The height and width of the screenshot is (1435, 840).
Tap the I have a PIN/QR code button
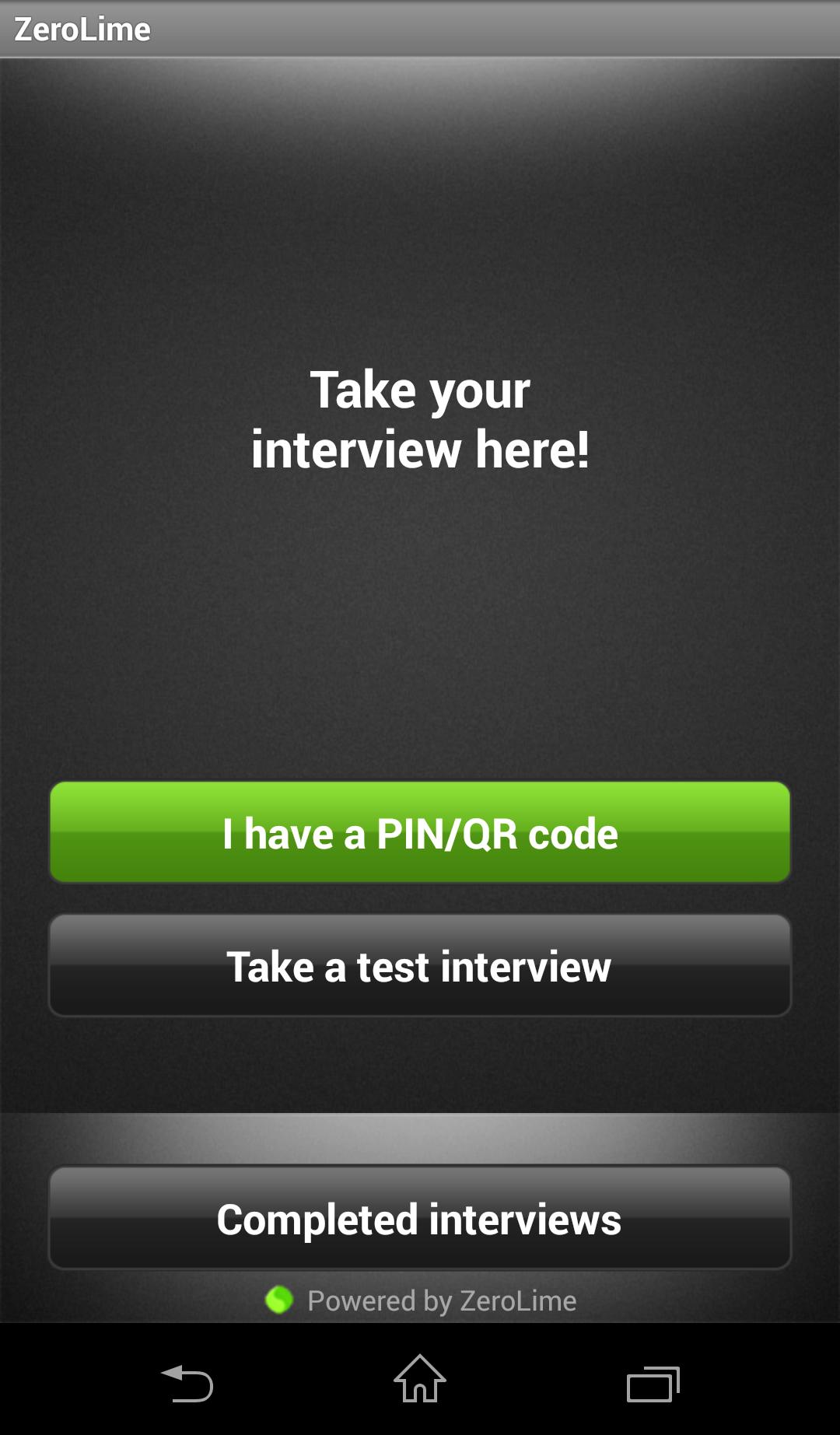(420, 832)
